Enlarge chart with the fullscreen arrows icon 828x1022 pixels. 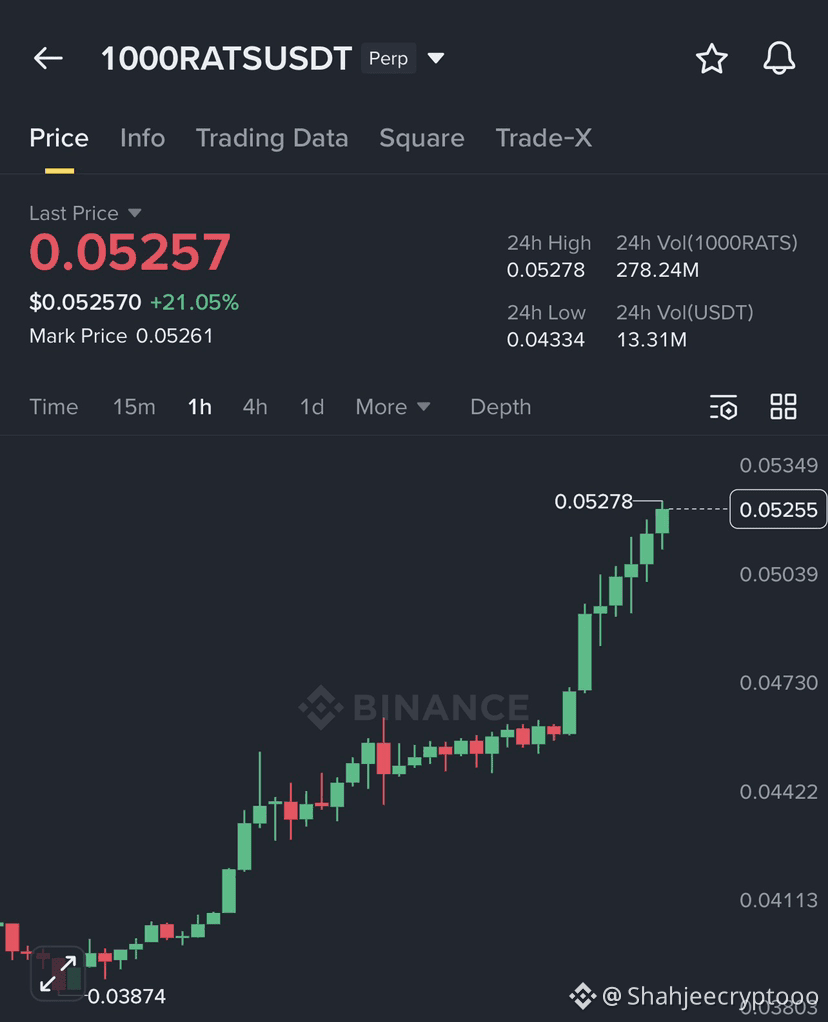pos(58,970)
